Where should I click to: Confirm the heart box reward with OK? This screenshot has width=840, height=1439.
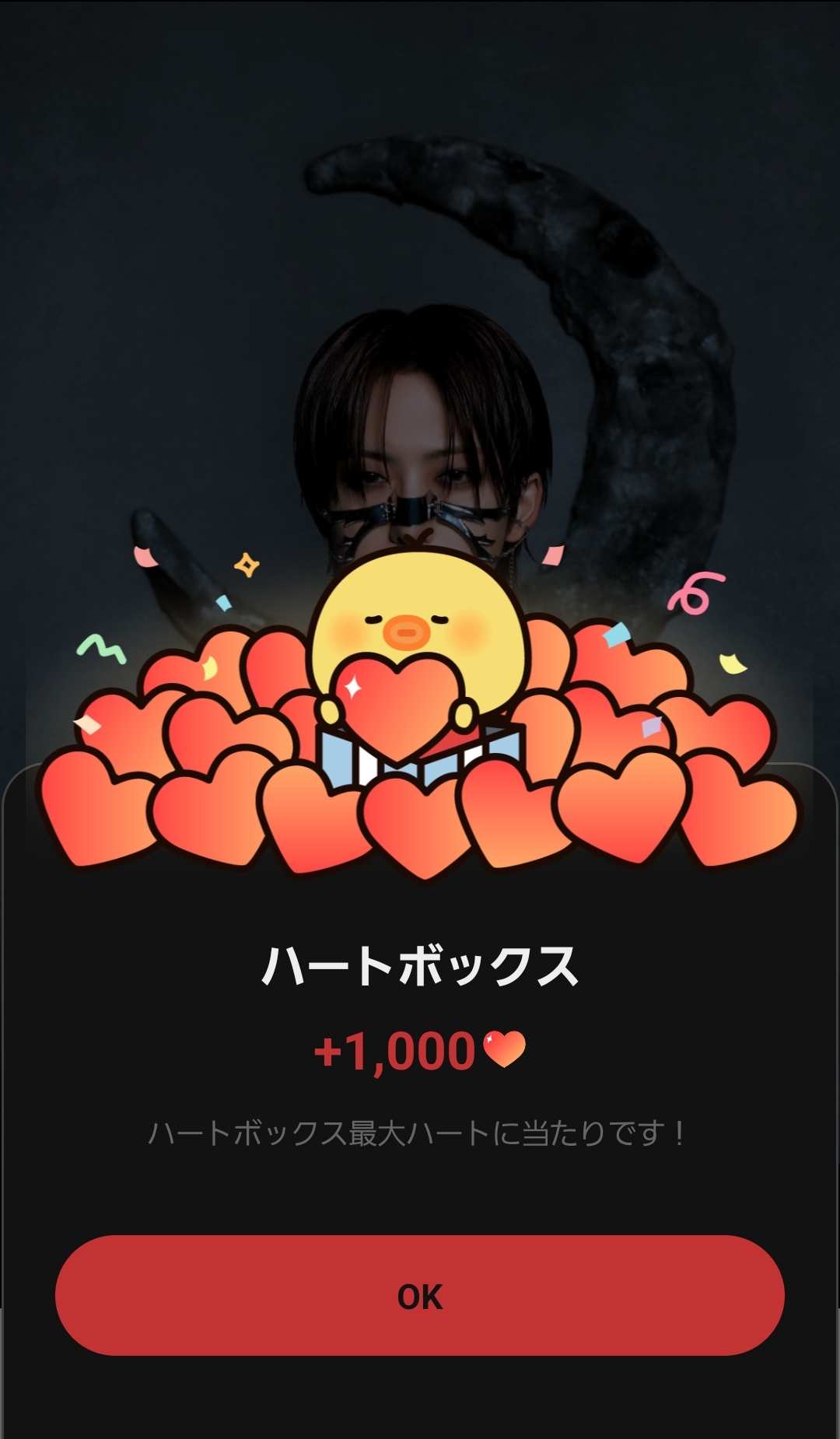click(x=419, y=1296)
